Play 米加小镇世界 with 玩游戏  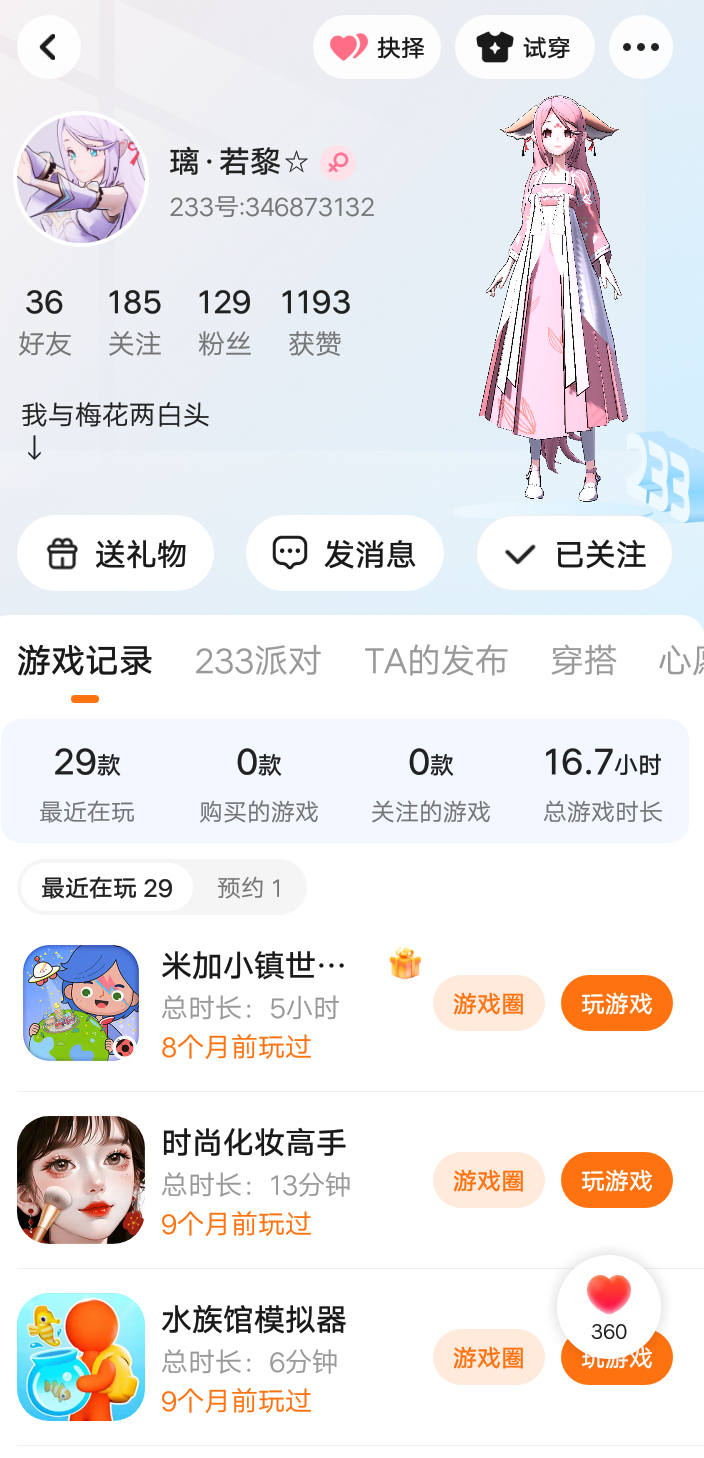(x=617, y=1003)
